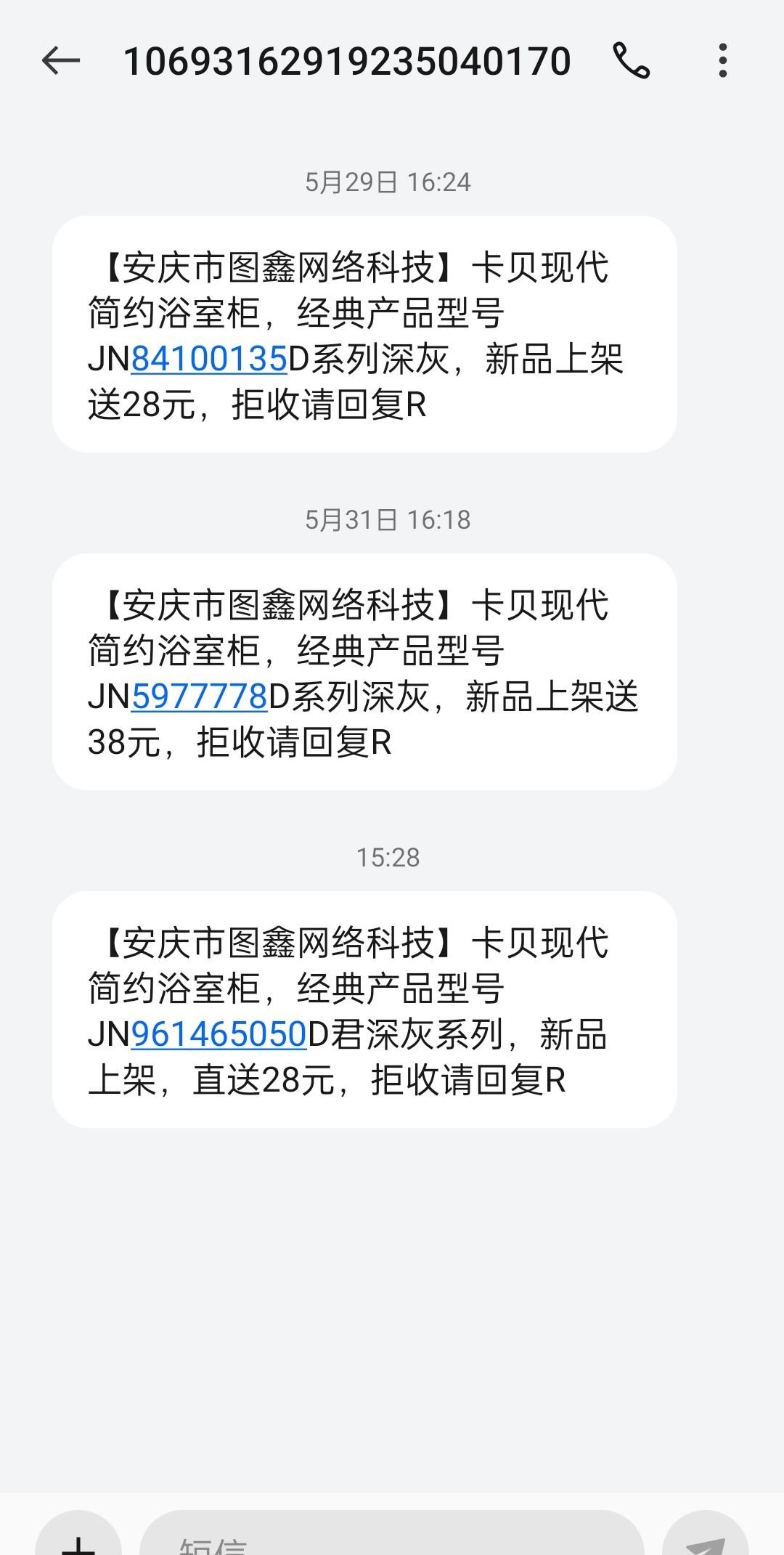
Task: Tap the linked number 84100135
Action: pyautogui.click(x=209, y=359)
